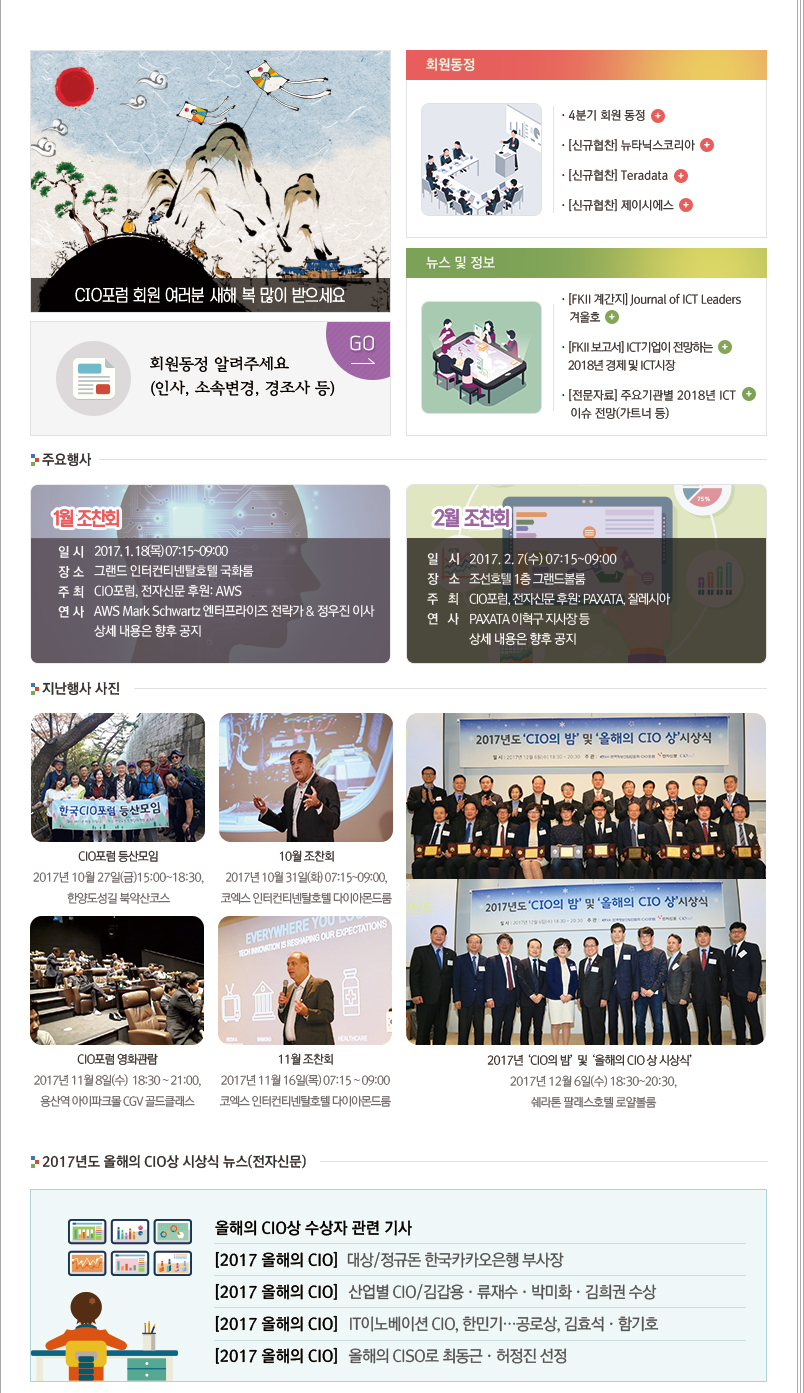804x1393 pixels.
Task: Open the 4분기 회원 동정 plus link
Action: [657, 115]
